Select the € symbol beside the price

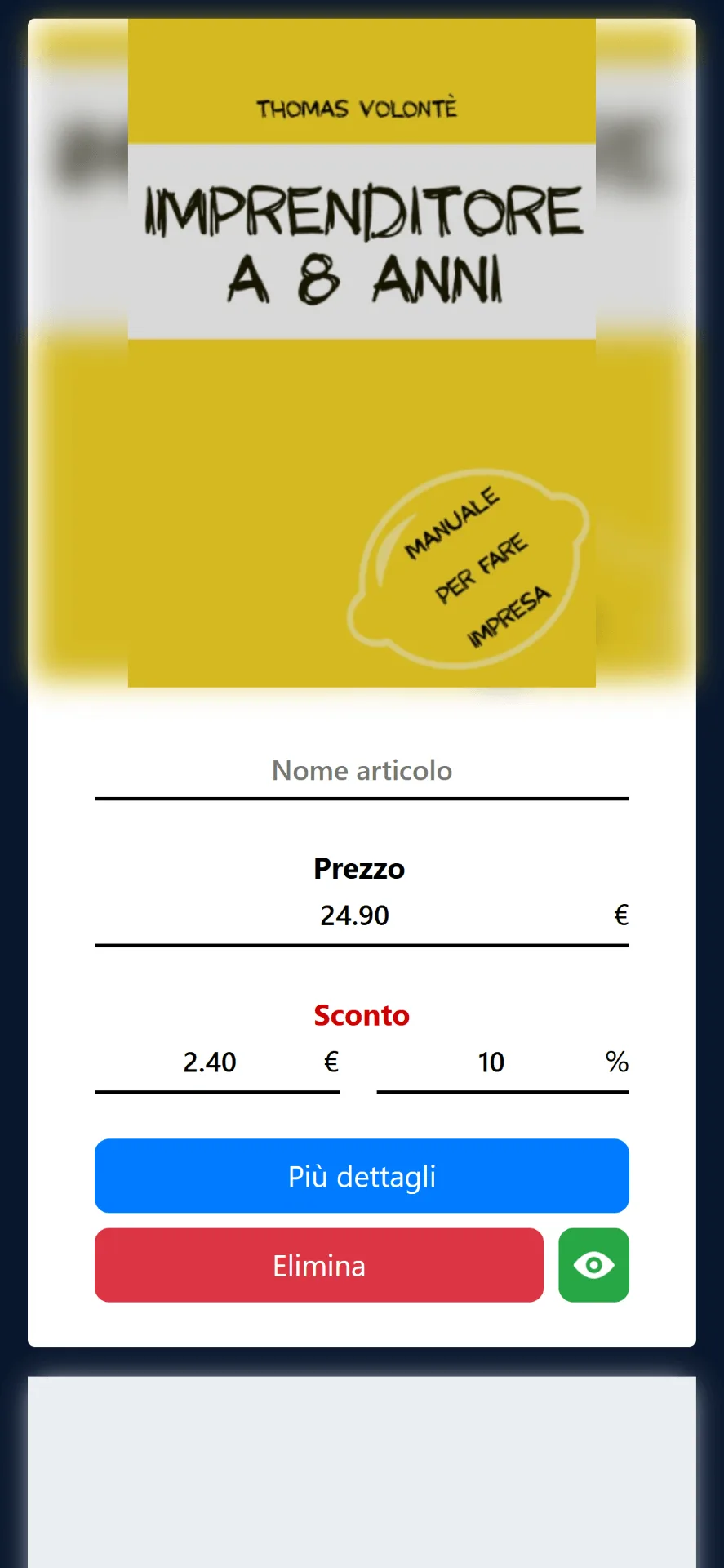pos(621,915)
